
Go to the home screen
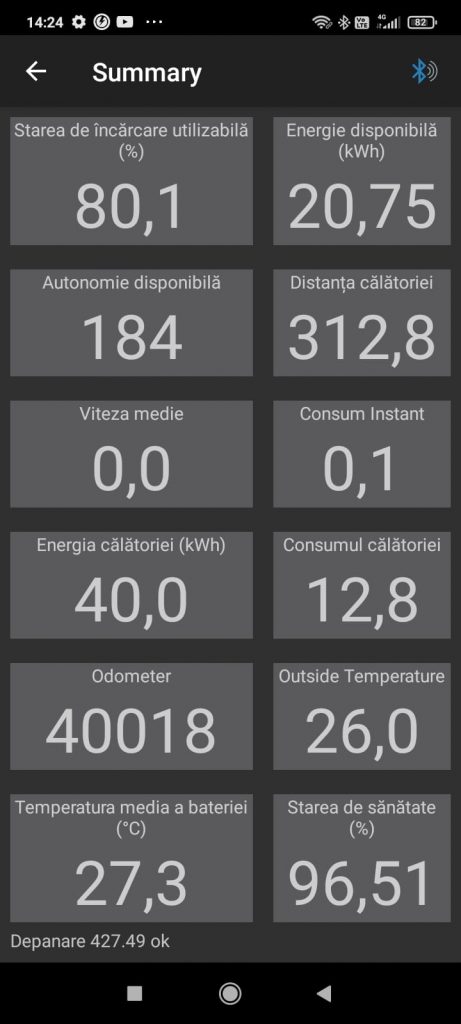tap(230, 993)
